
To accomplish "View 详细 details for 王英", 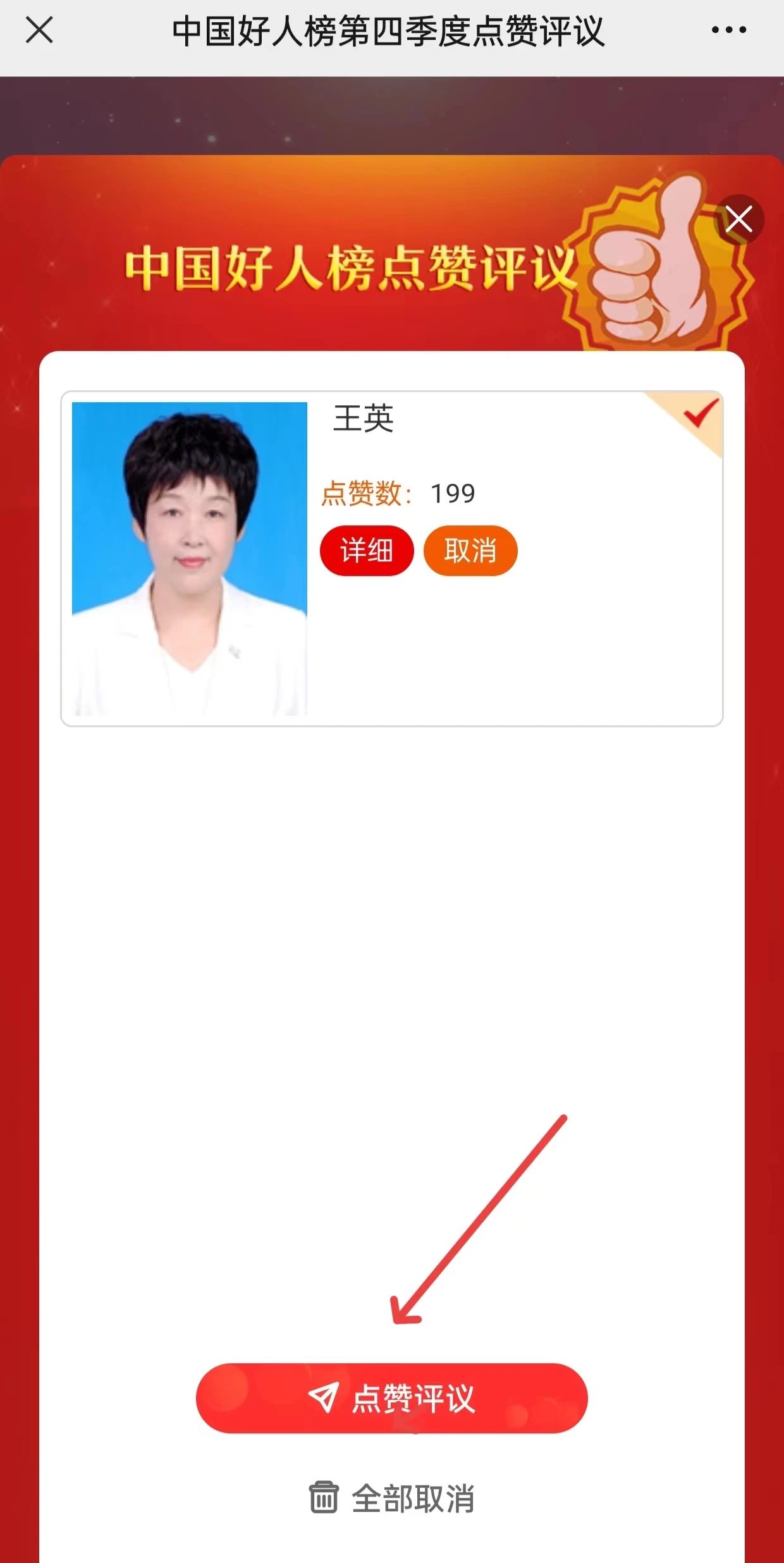I will (x=367, y=550).
